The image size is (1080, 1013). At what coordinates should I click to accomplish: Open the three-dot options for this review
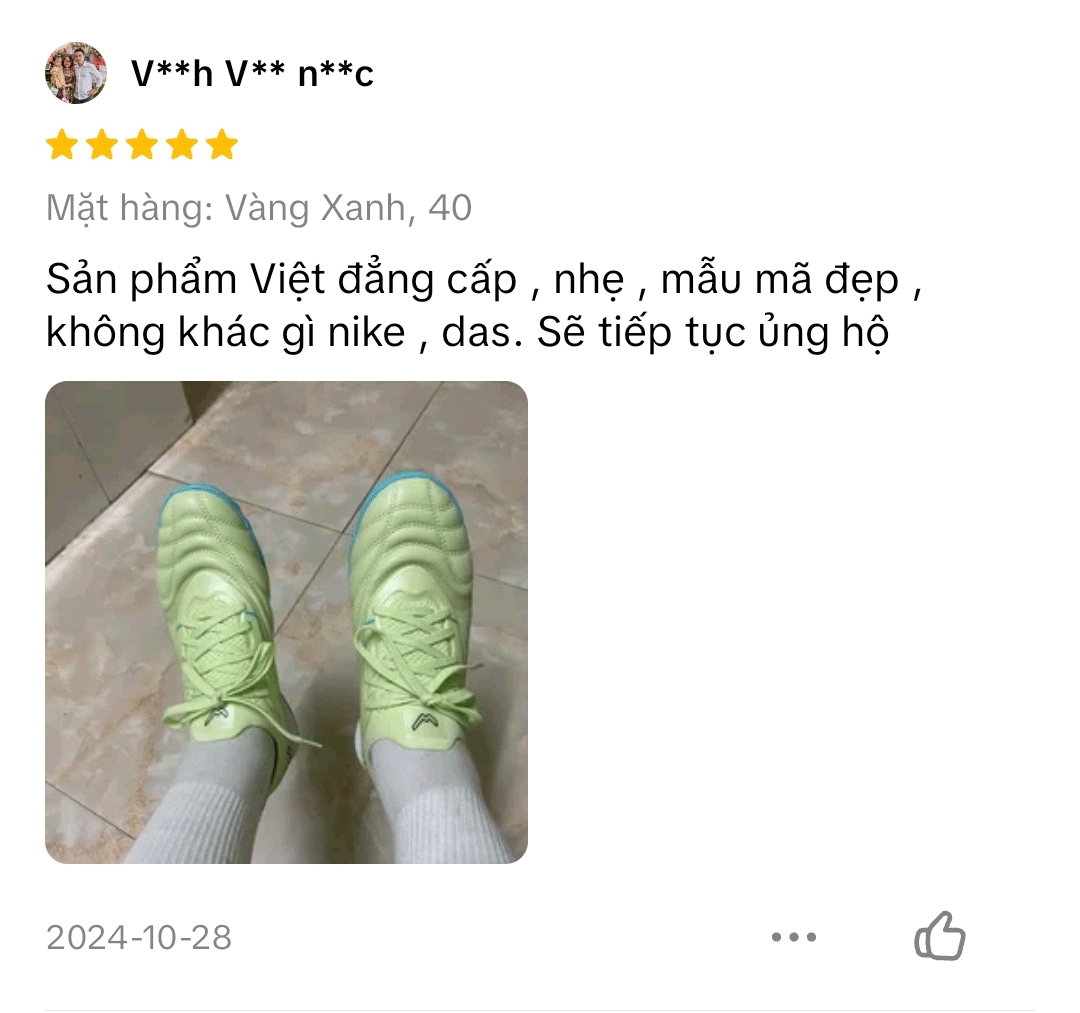point(794,937)
